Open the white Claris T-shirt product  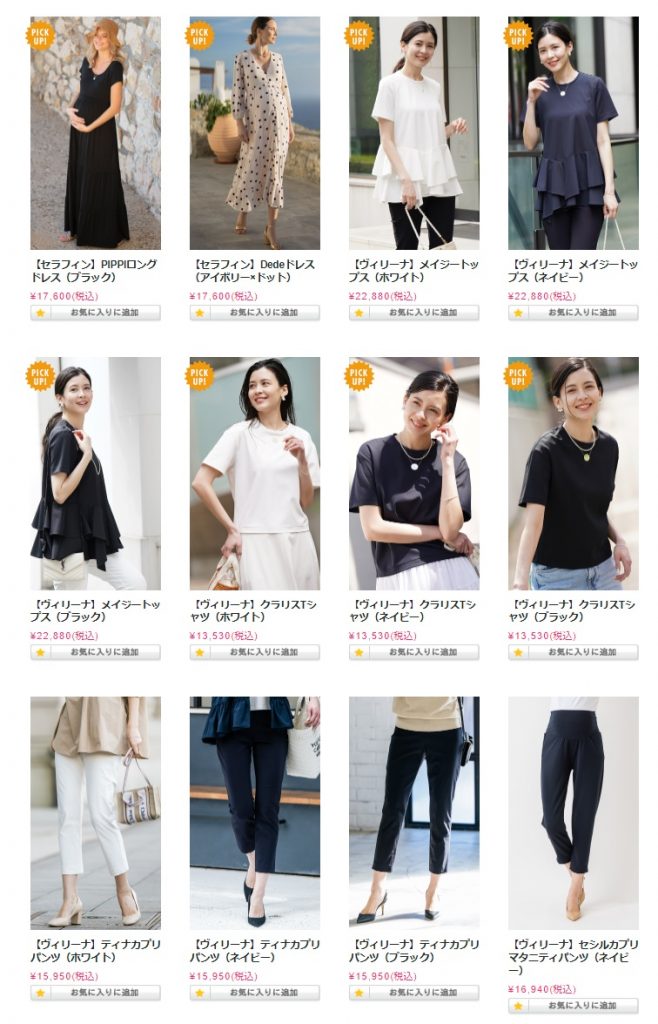[255, 473]
